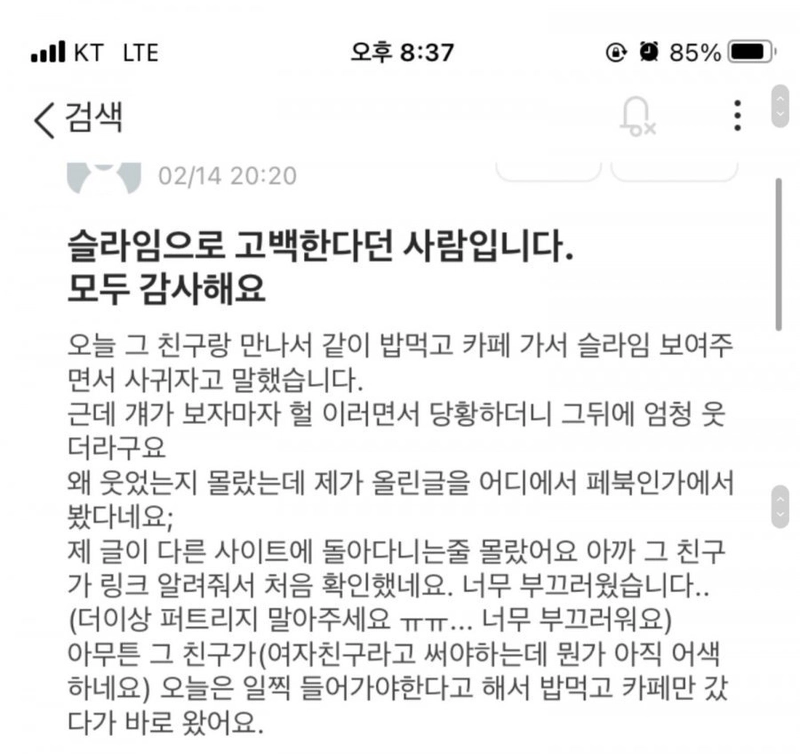Toggle post notifications bell
The width and height of the screenshot is (800, 754).
(637, 116)
